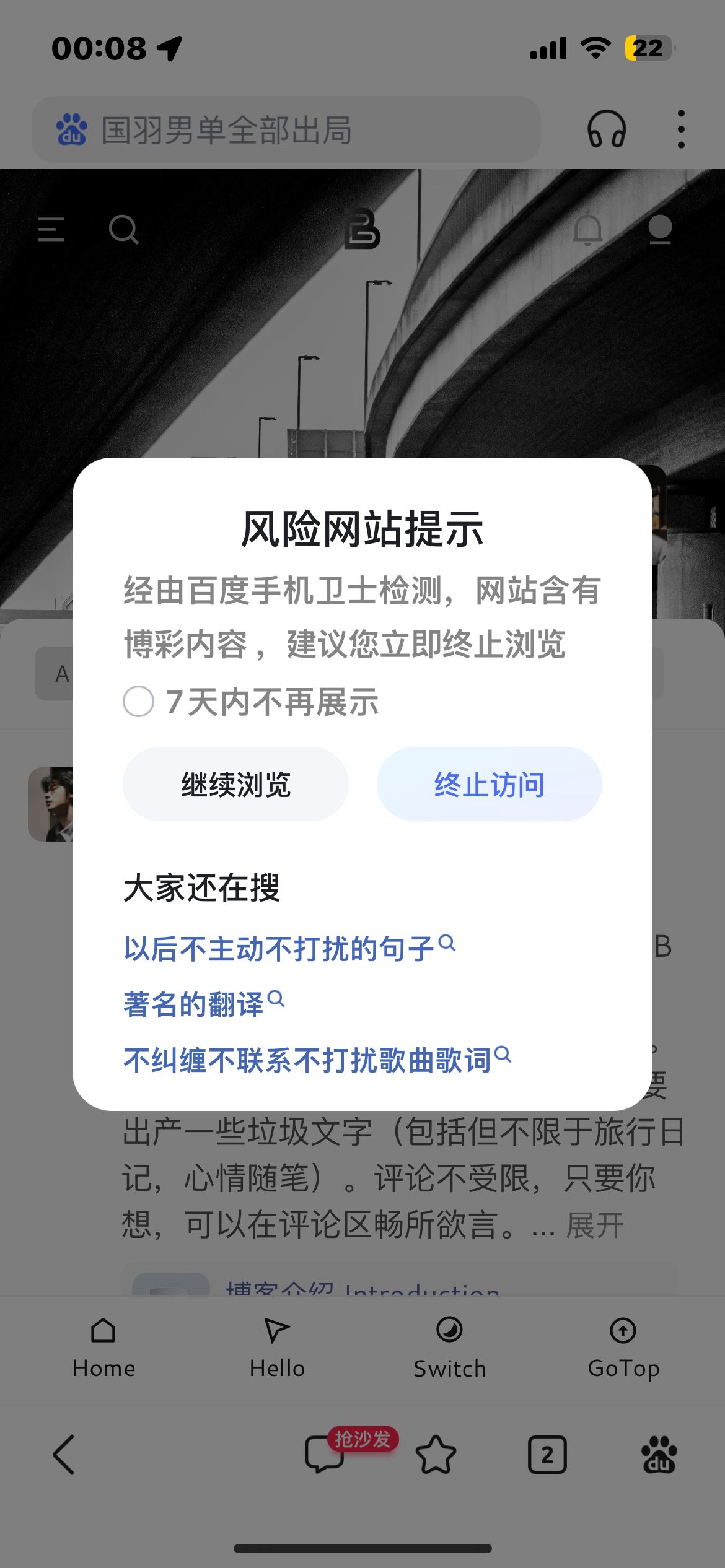Viewport: 725px width, 1568px height.
Task: Open the headphone listen mode
Action: [606, 129]
